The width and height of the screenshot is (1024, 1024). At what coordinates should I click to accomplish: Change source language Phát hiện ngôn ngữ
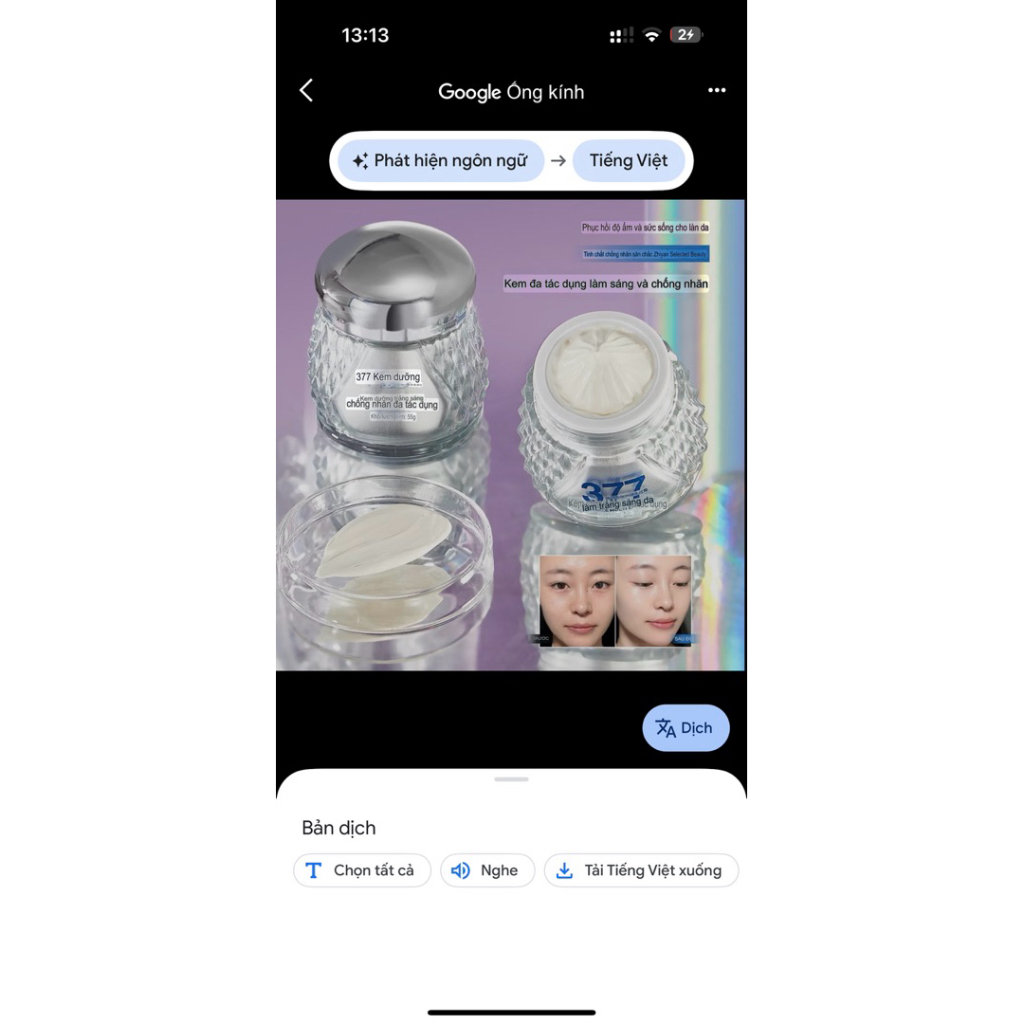coord(440,161)
